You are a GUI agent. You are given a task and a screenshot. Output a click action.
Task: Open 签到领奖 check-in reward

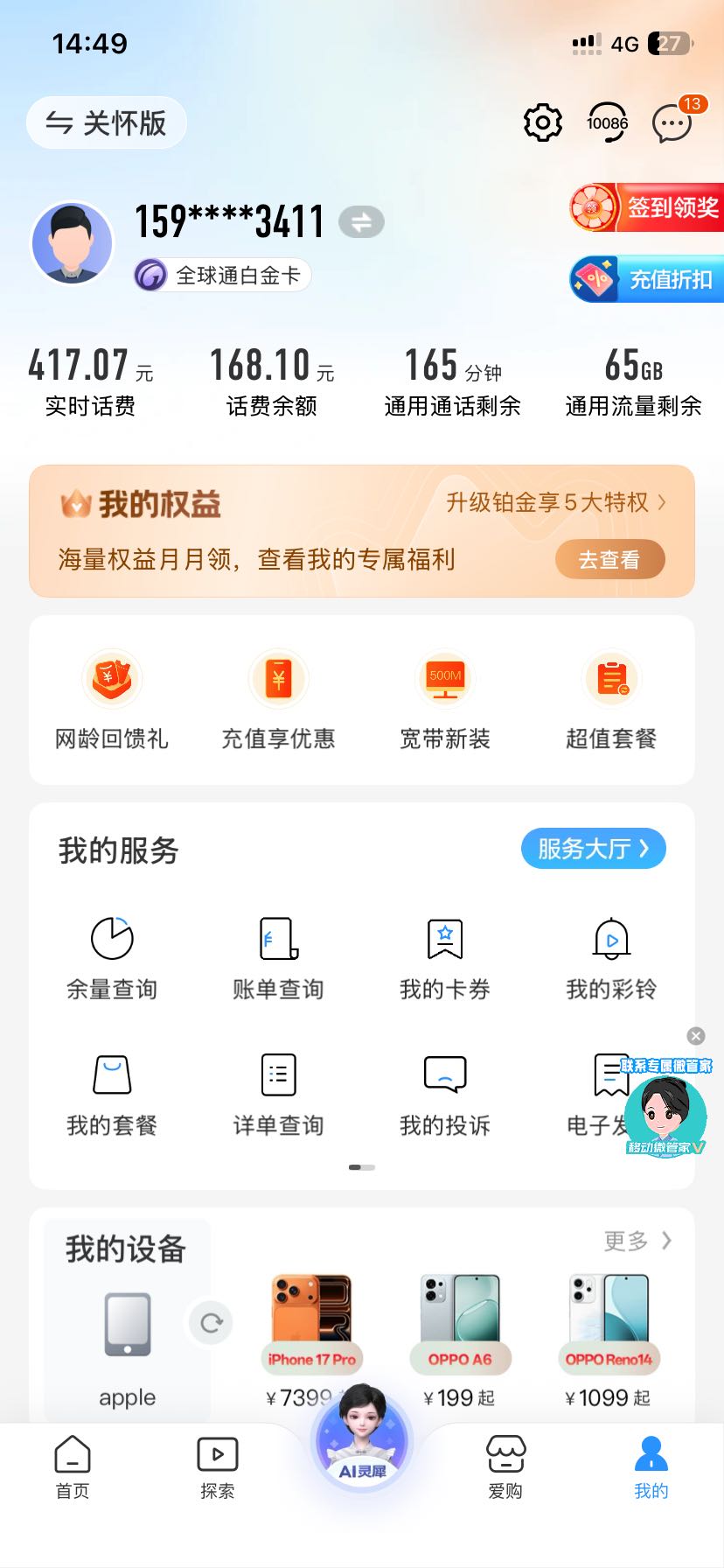649,207
